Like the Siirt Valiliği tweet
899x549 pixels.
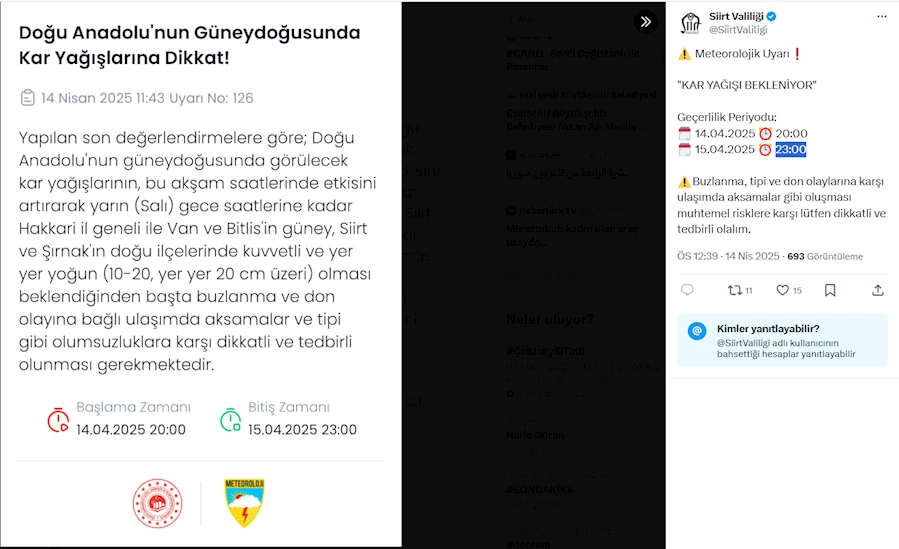coord(783,290)
